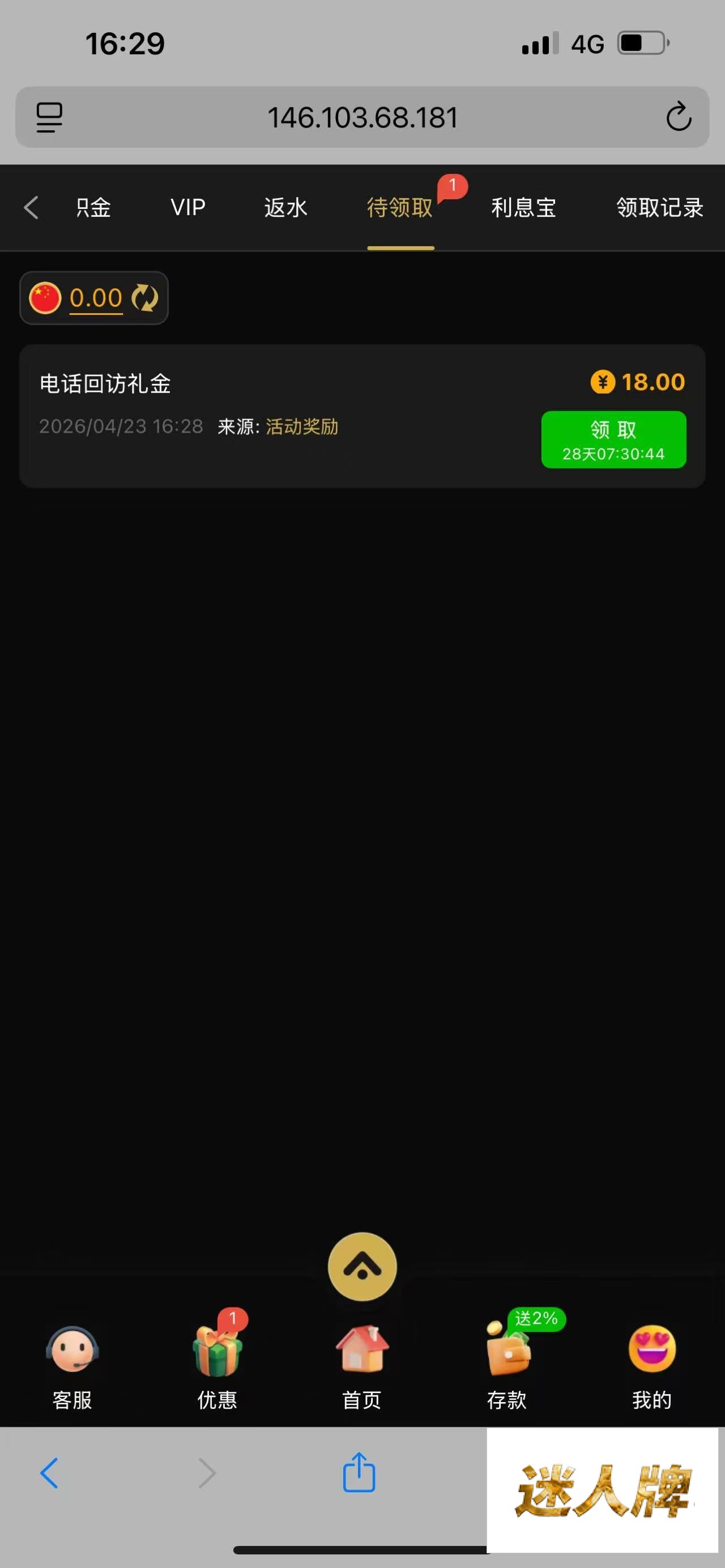Refresh the 0.00 balance
The height and width of the screenshot is (1568, 725).
click(145, 298)
